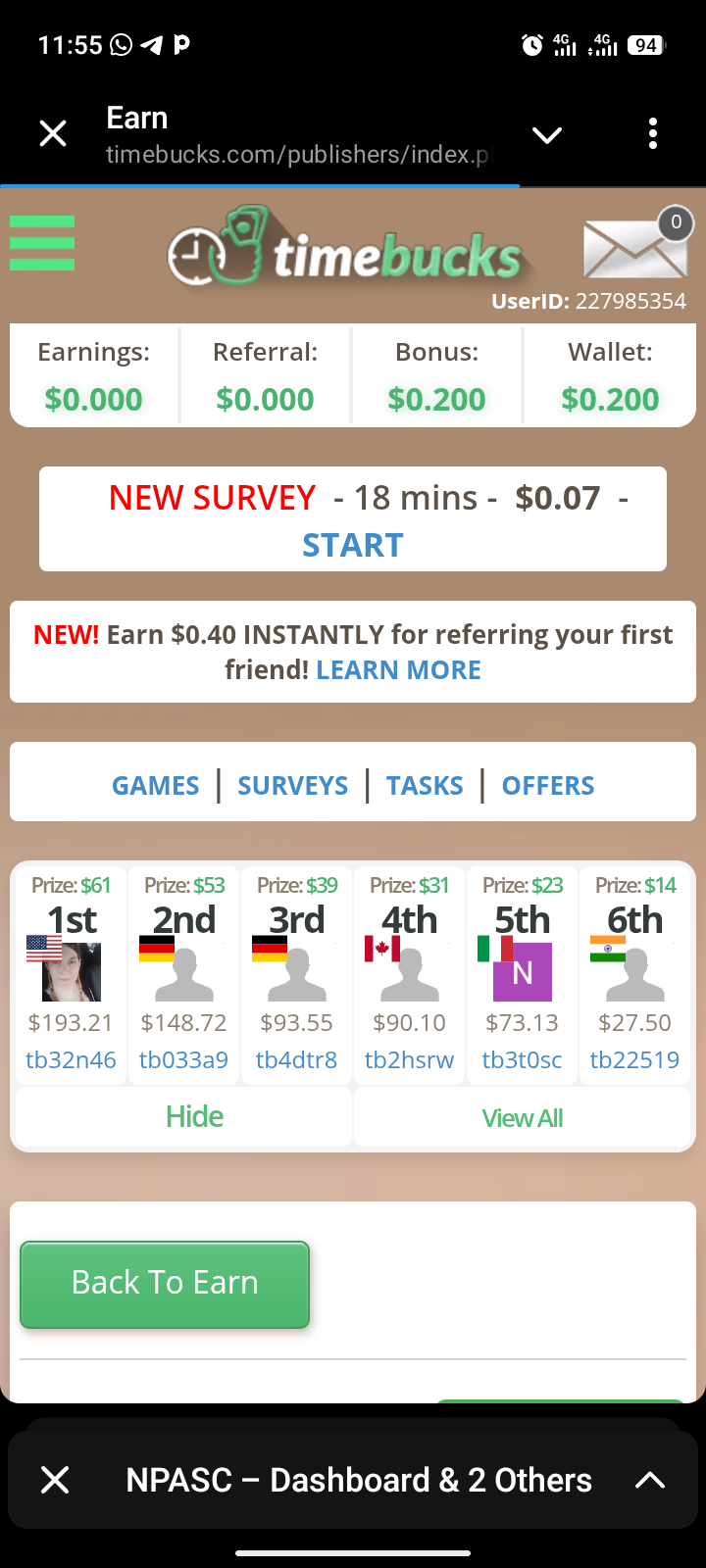Hide the leaderboard panel

click(x=194, y=1116)
